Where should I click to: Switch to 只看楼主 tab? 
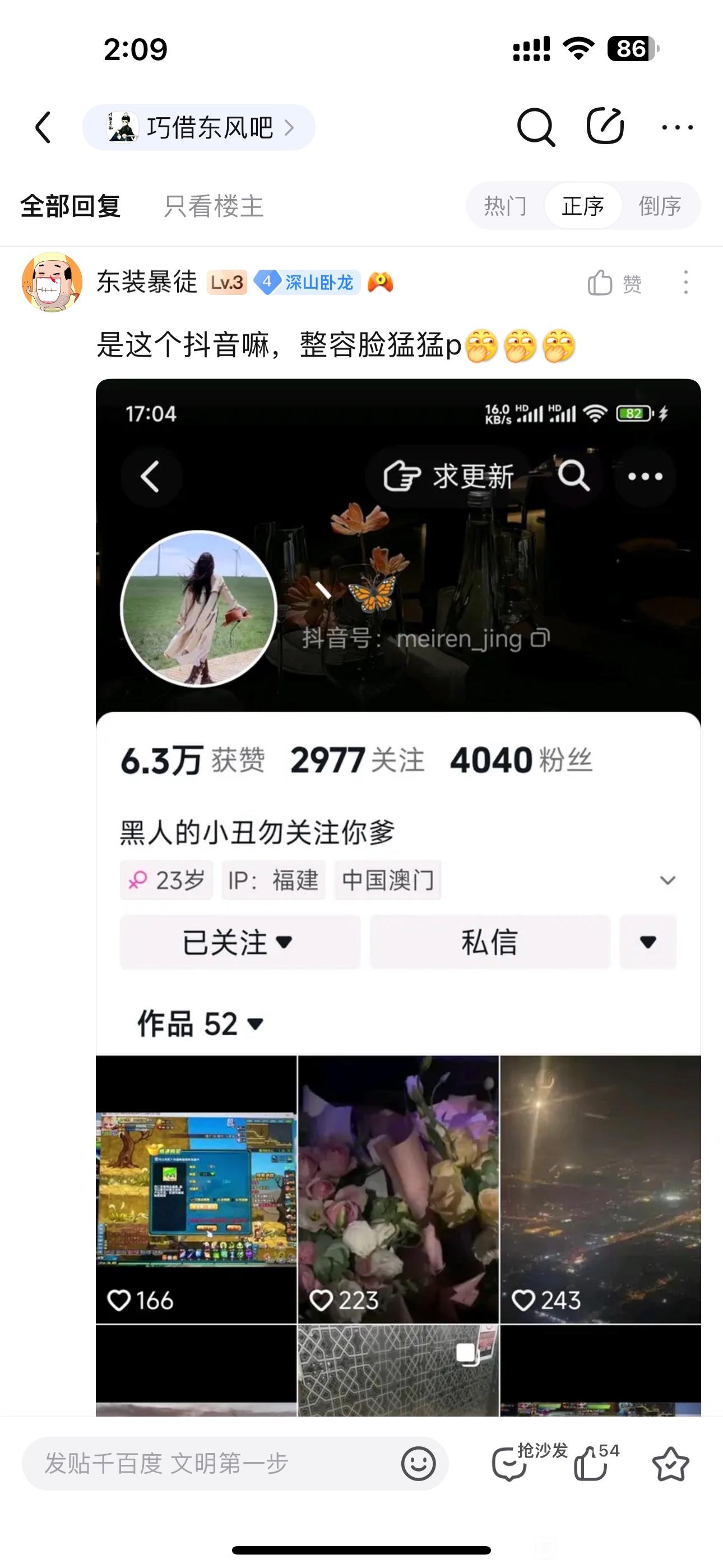213,206
